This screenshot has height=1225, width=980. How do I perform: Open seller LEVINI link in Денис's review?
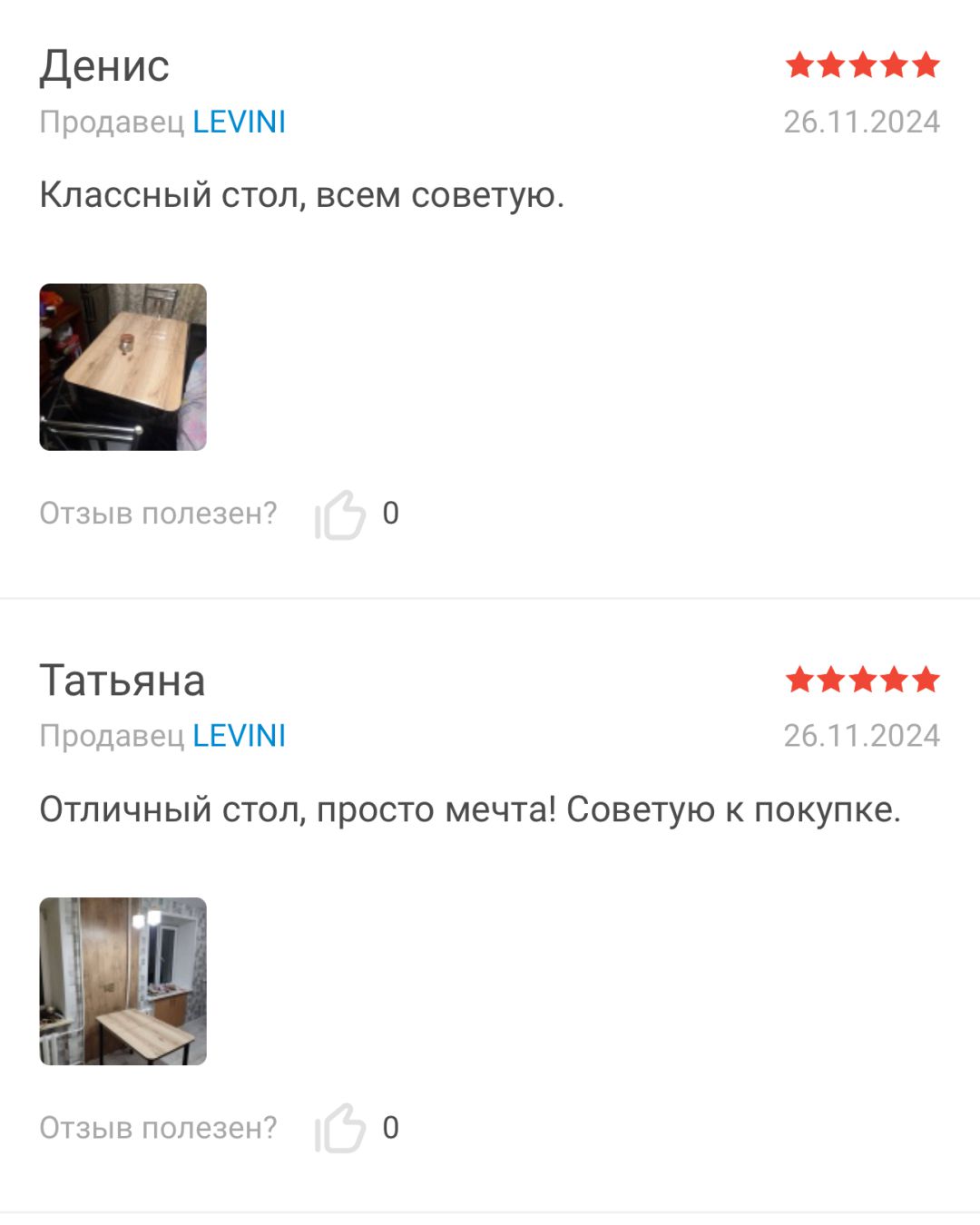click(239, 122)
